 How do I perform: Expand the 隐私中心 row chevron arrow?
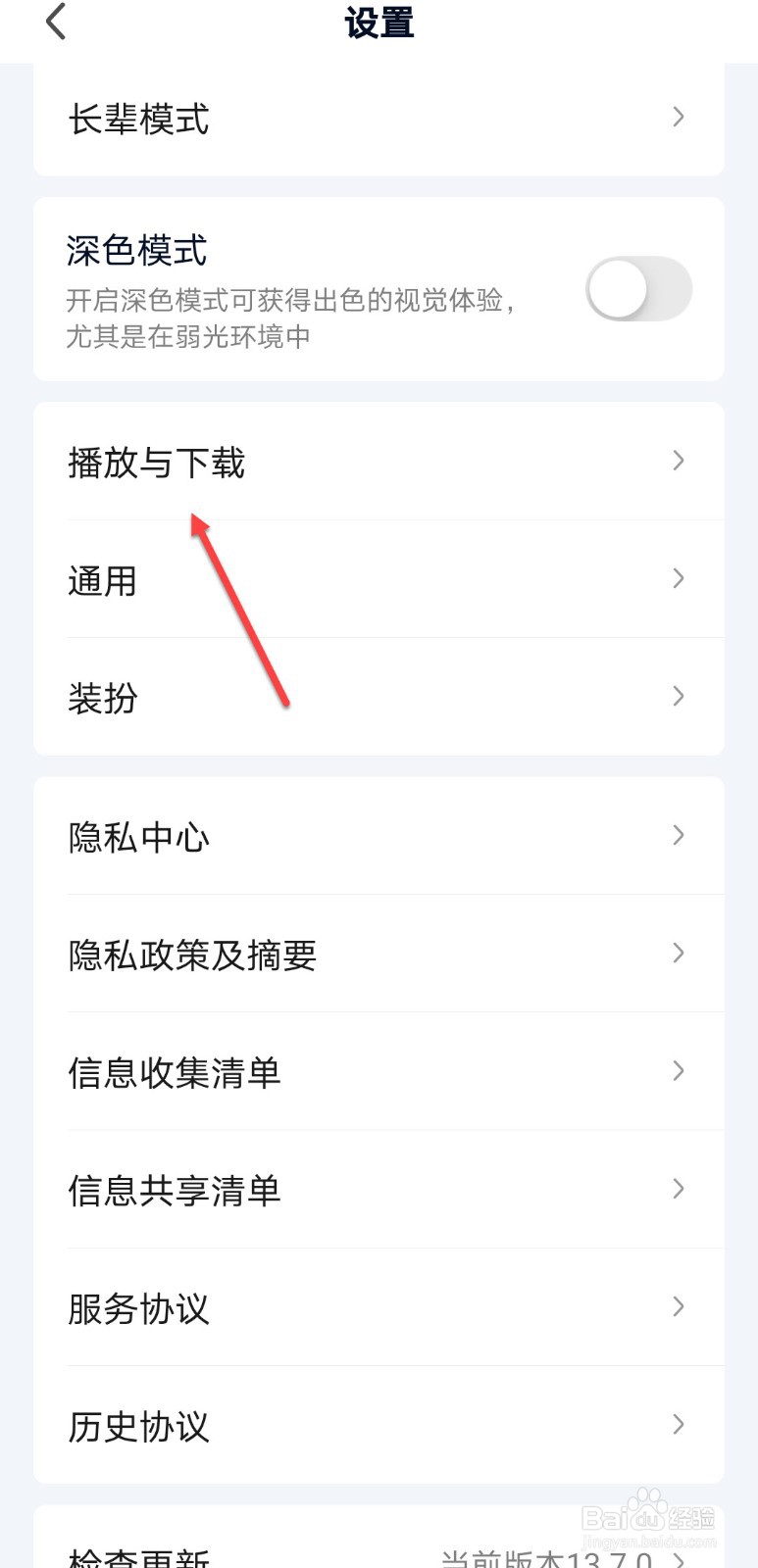[x=678, y=835]
